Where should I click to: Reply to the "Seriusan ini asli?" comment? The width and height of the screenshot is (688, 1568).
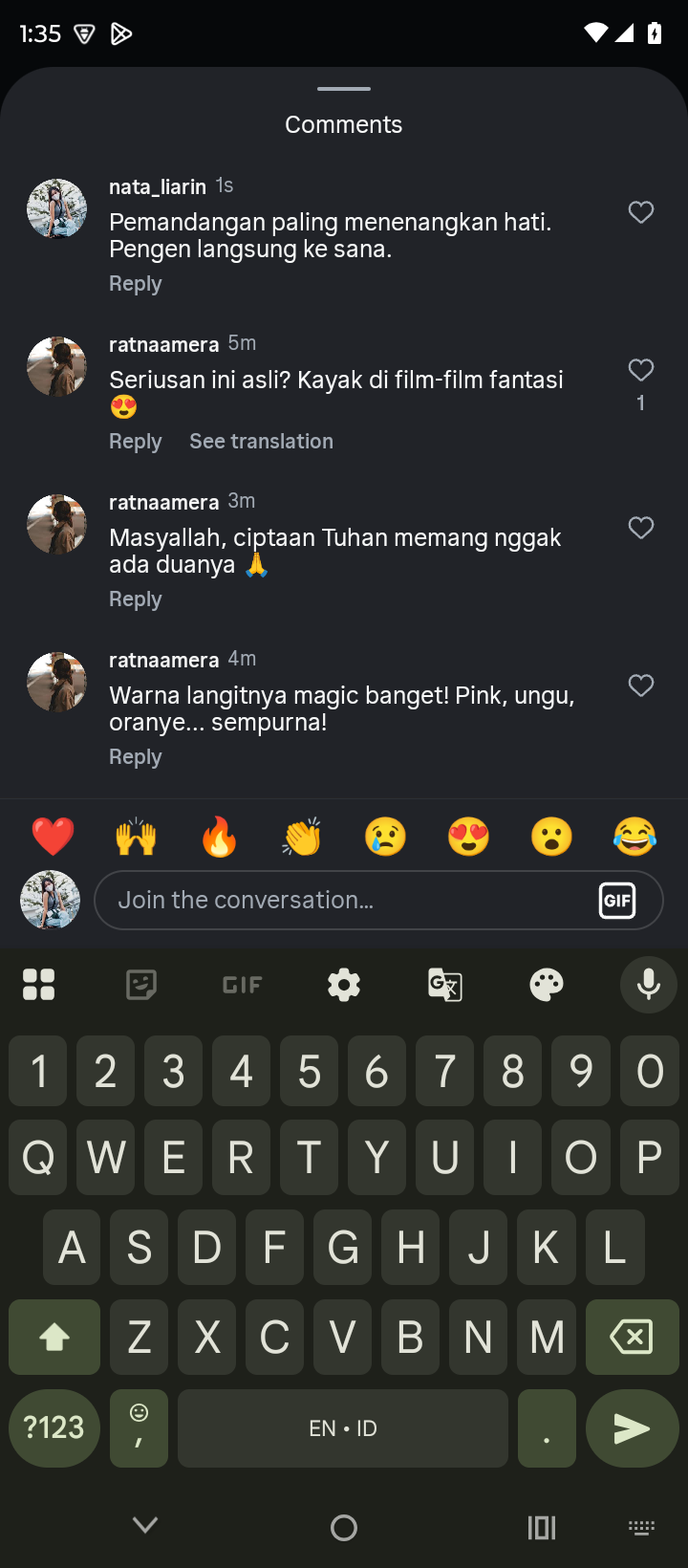tap(136, 442)
